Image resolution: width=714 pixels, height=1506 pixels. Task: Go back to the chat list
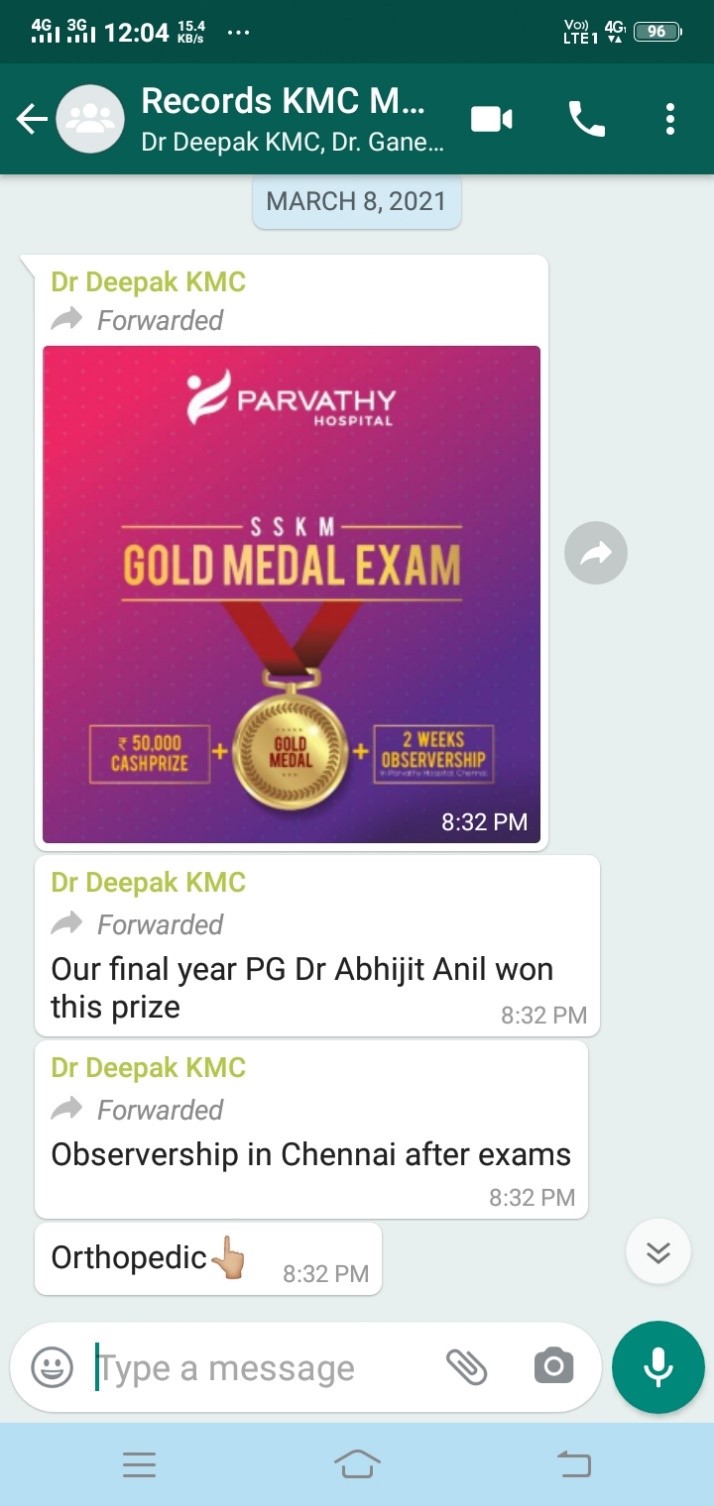click(31, 120)
